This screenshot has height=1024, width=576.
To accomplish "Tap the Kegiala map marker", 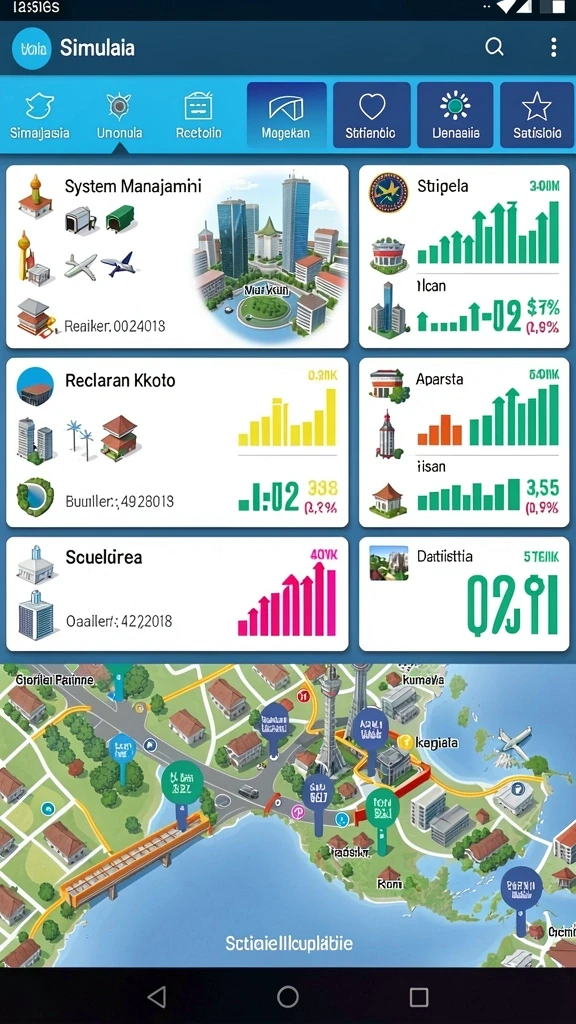I will click(406, 741).
